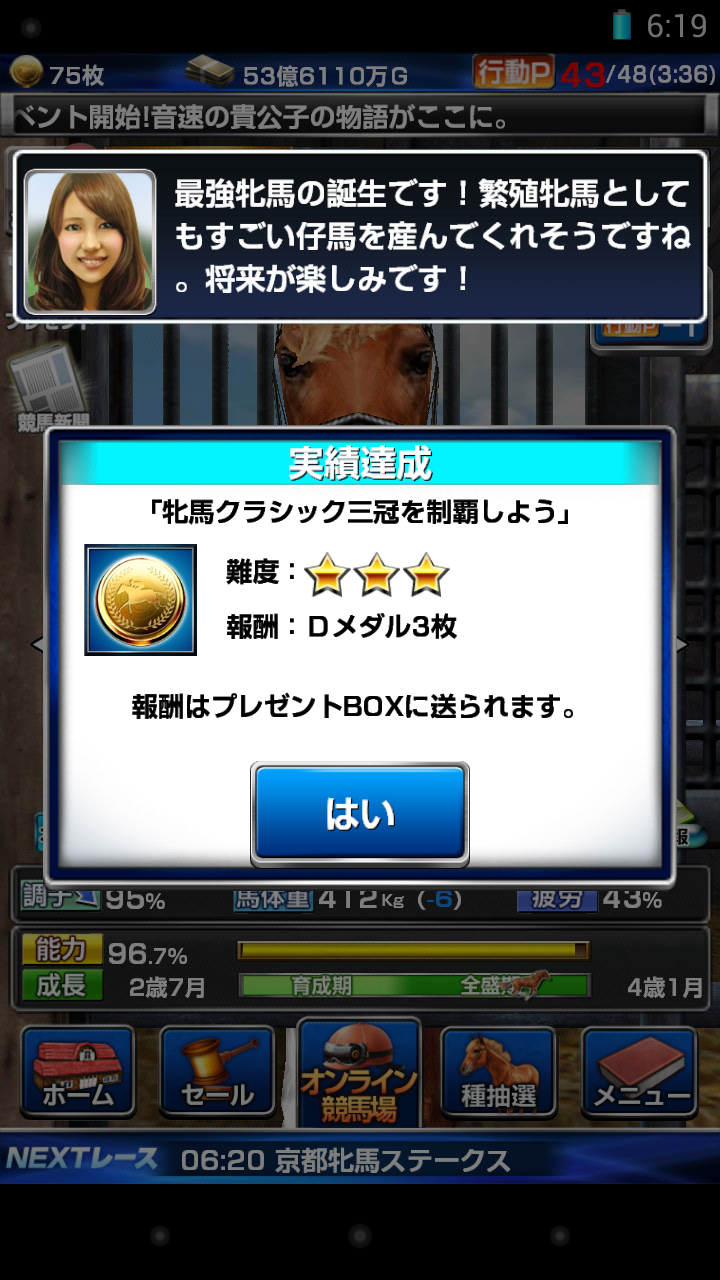Open the セール auction section
This screenshot has height=1280, width=720.
click(218, 1072)
